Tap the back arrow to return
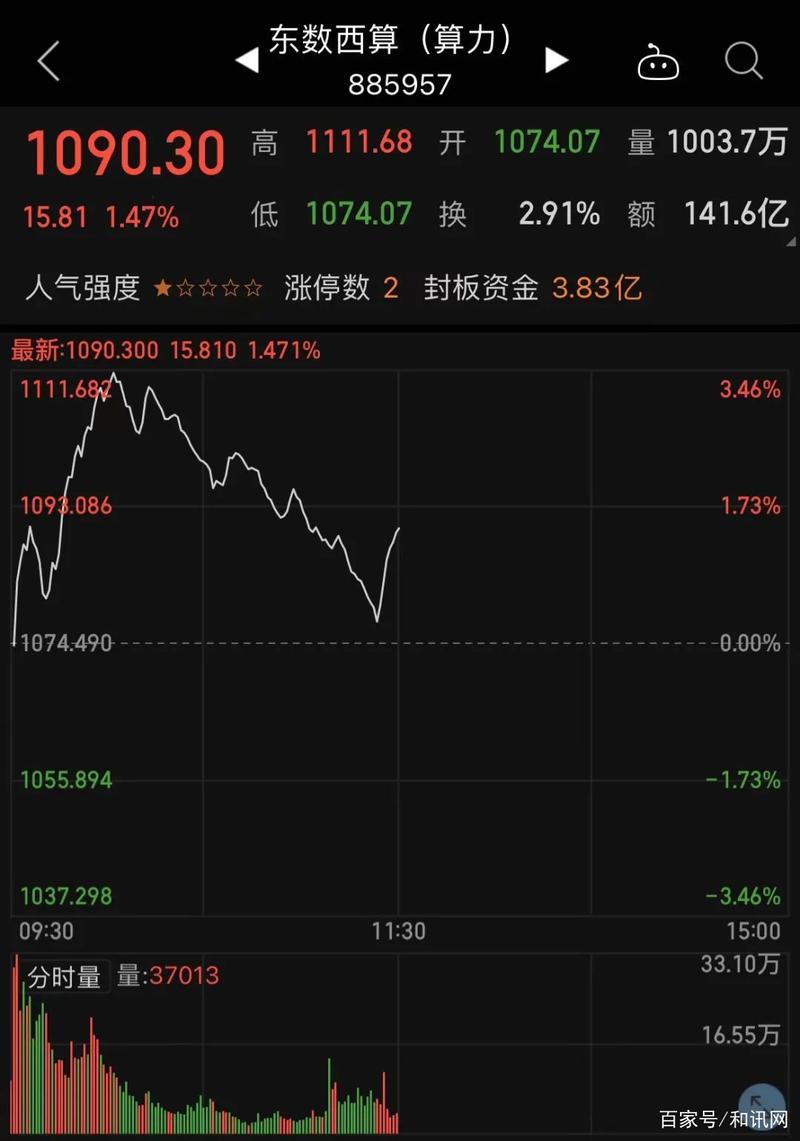The image size is (800, 1141). (x=47, y=60)
